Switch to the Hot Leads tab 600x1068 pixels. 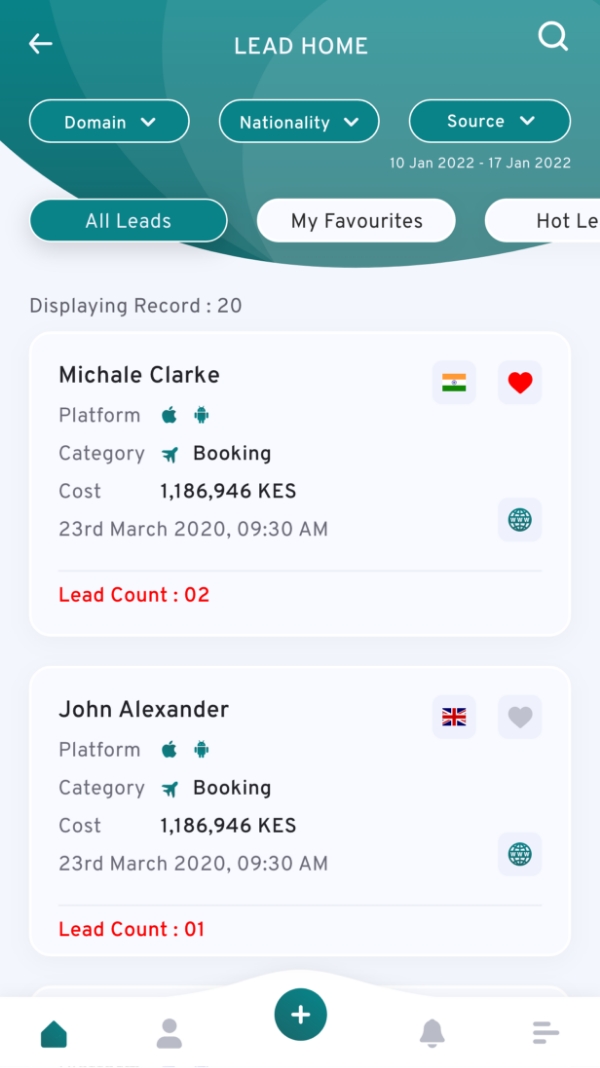(545, 221)
